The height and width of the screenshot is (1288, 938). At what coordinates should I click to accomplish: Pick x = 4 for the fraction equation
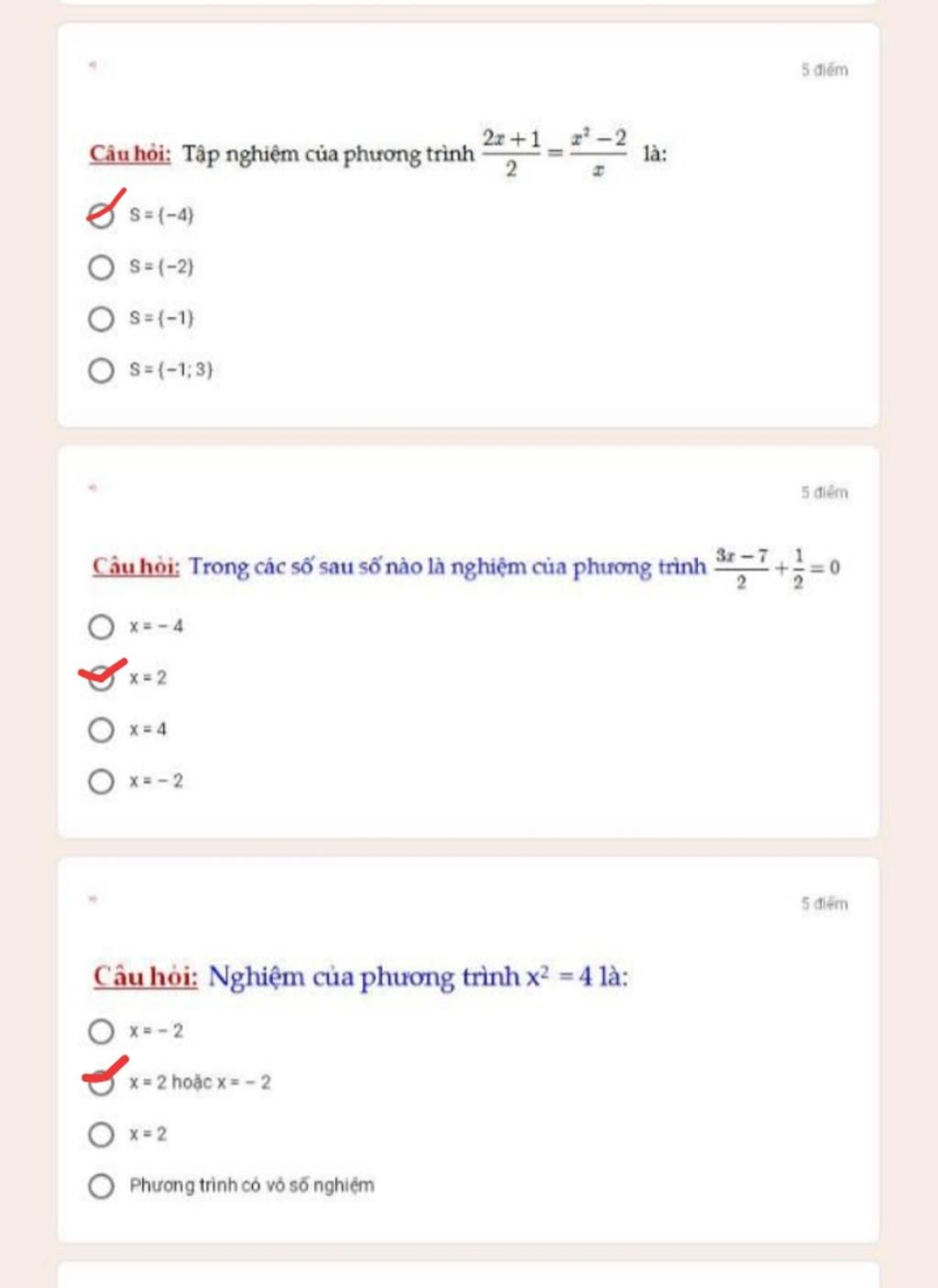[x=101, y=730]
